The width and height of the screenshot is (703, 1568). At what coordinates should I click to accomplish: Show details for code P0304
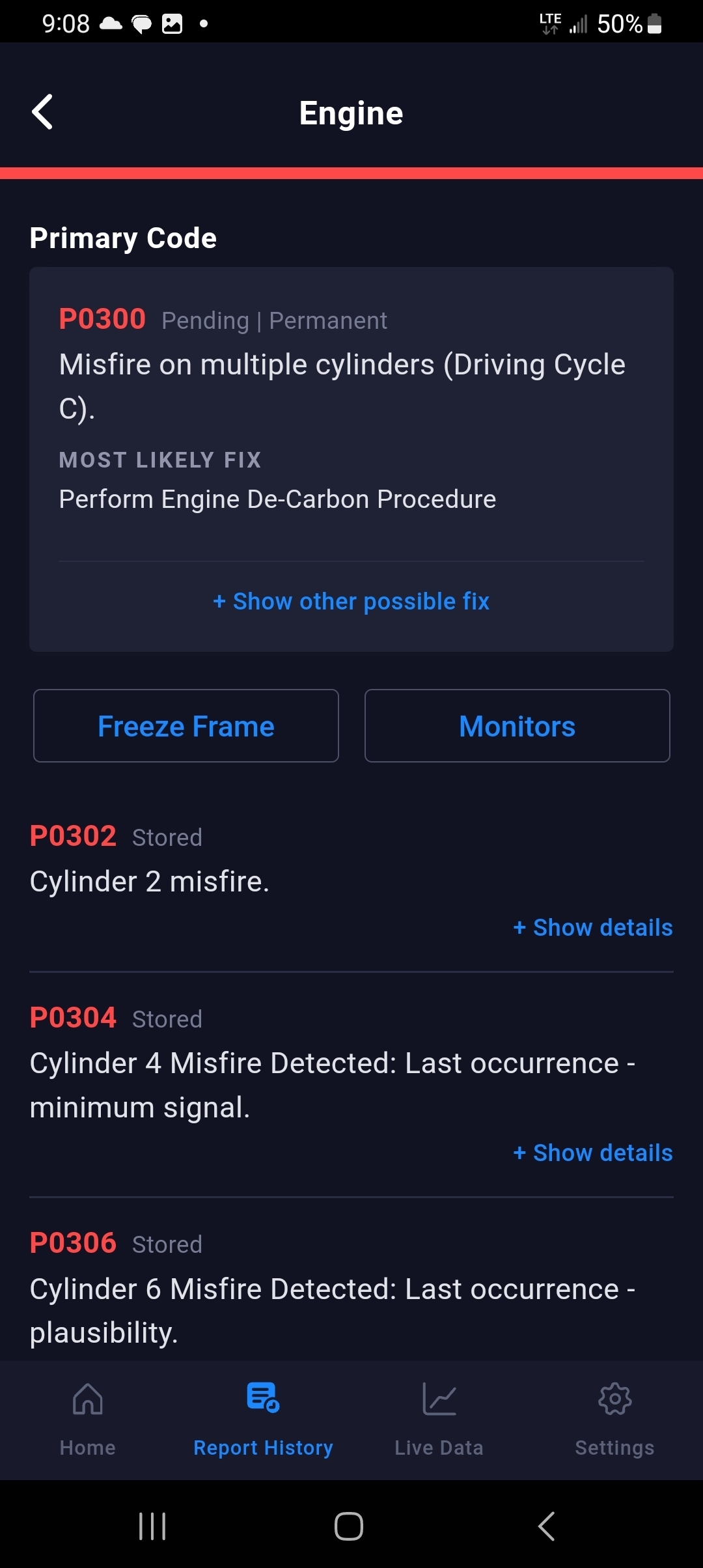point(593,1153)
